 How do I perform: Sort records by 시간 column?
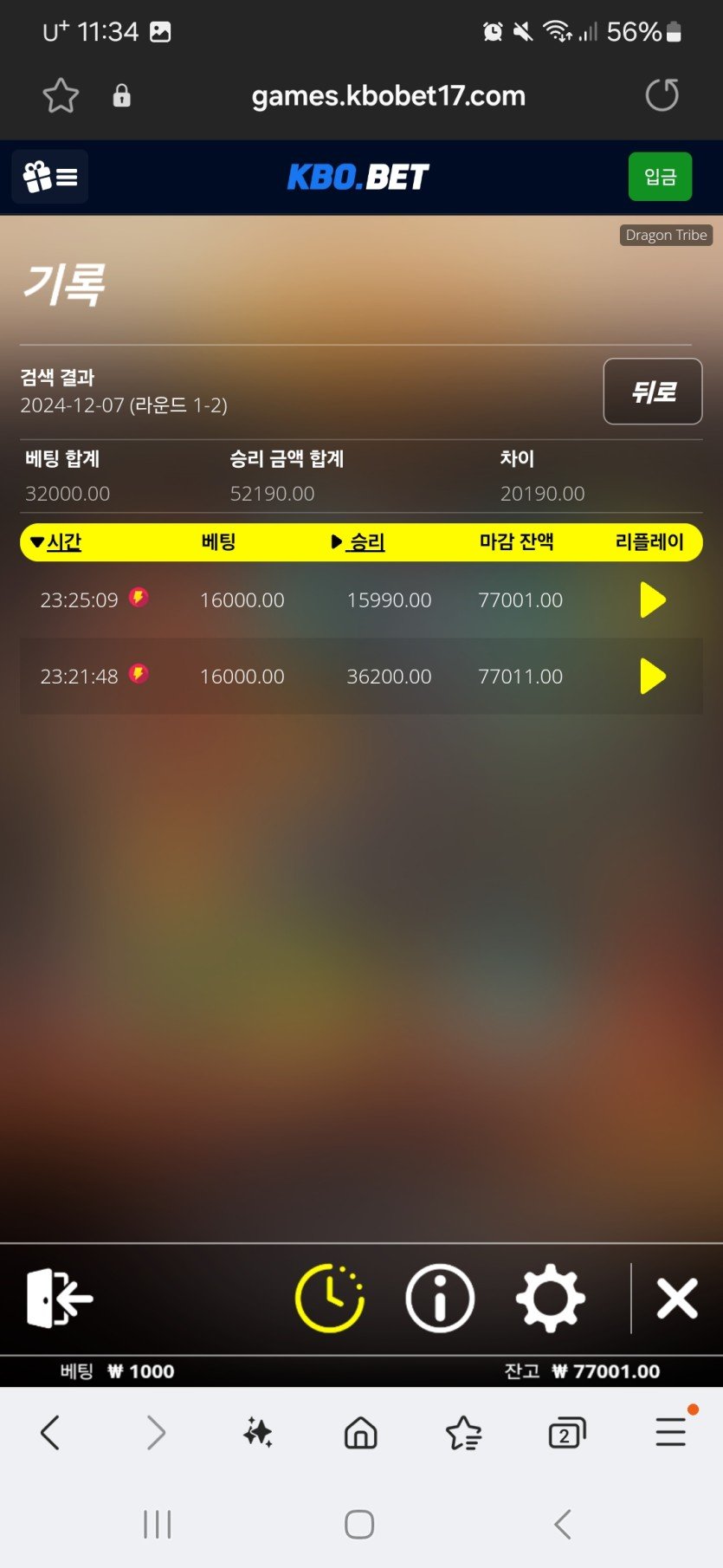coord(57,542)
